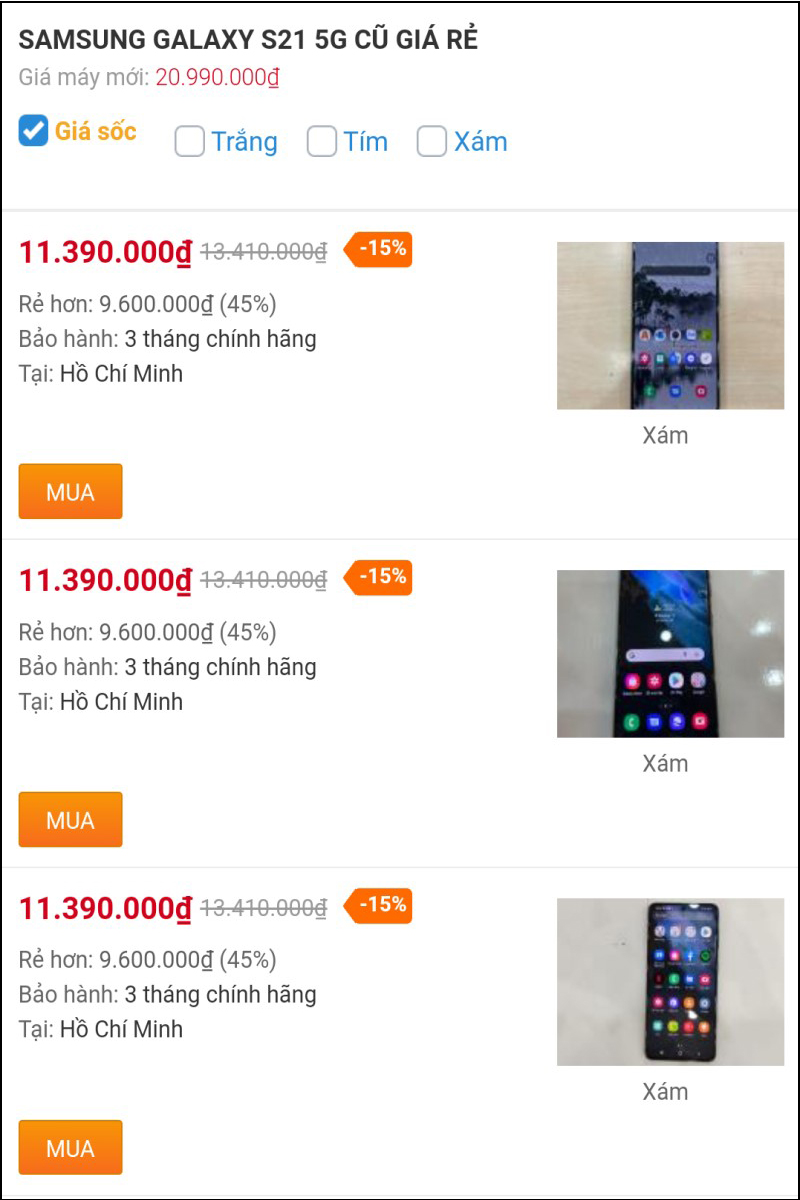Click the first MUA button

click(x=70, y=491)
